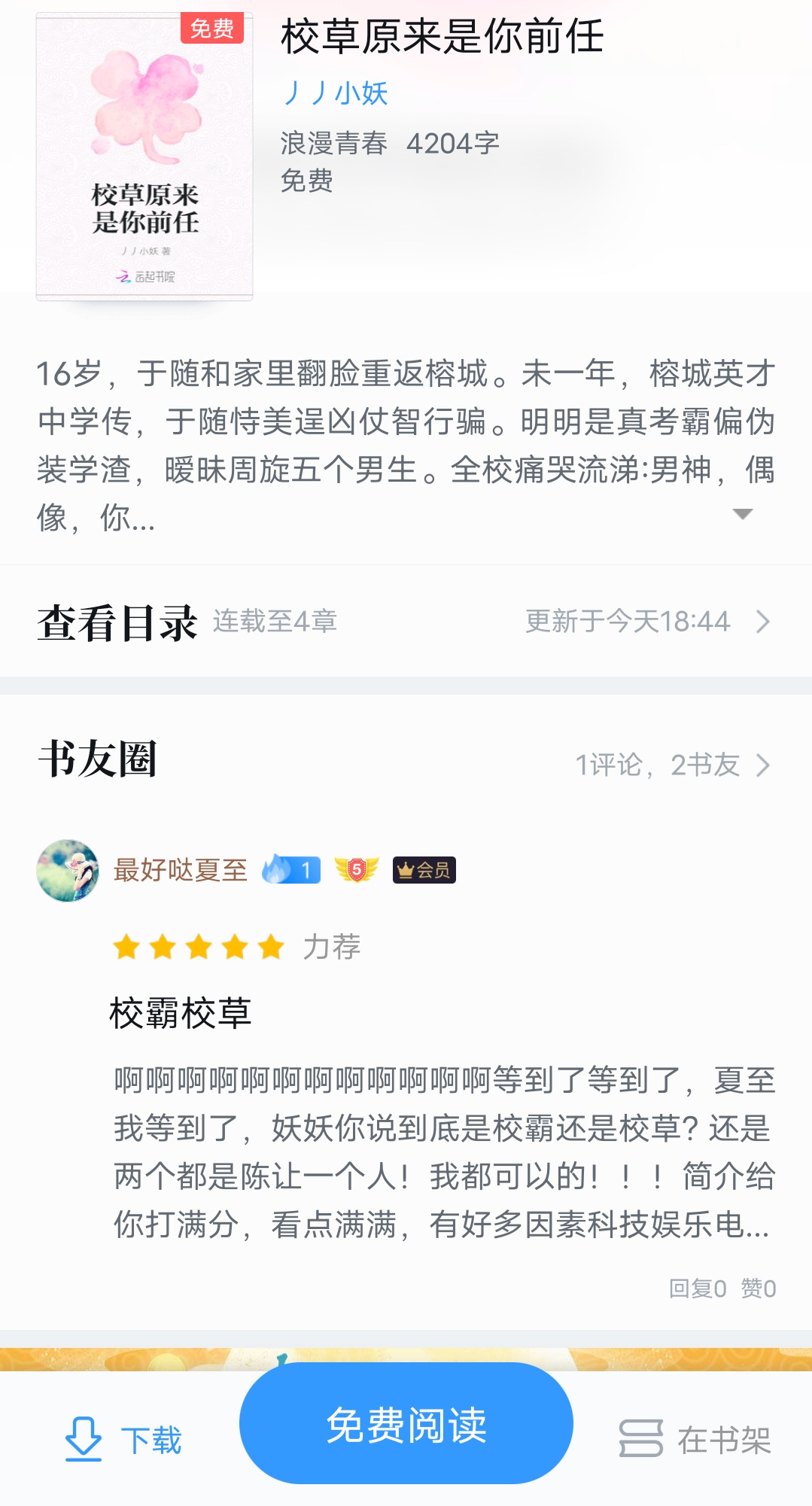View 最好哒夏至's profile avatar
The image size is (812, 1506).
point(68,871)
